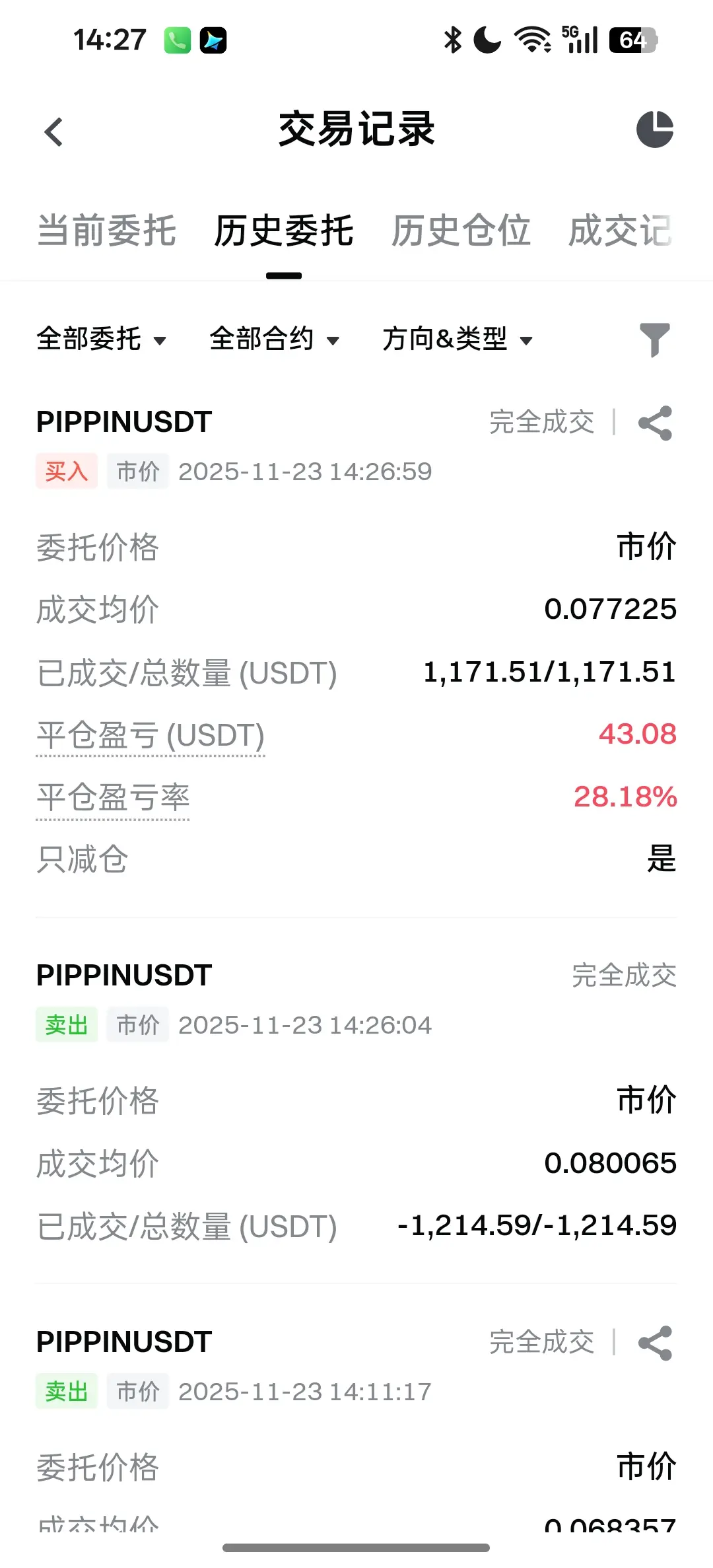
Task: Switch to the 历史仓位 tab
Action: [461, 231]
